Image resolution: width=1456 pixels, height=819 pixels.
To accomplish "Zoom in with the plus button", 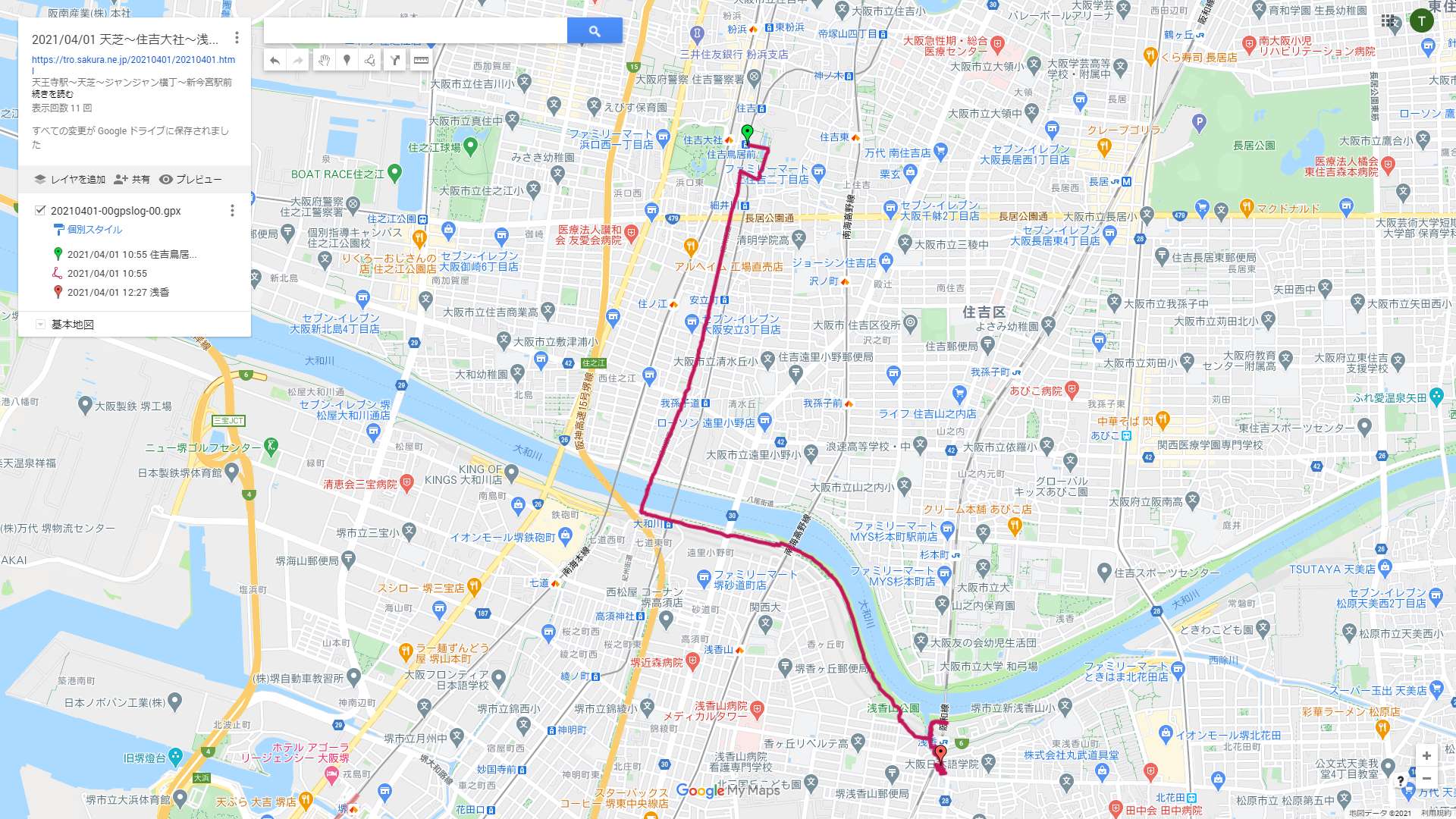I will [1426, 756].
